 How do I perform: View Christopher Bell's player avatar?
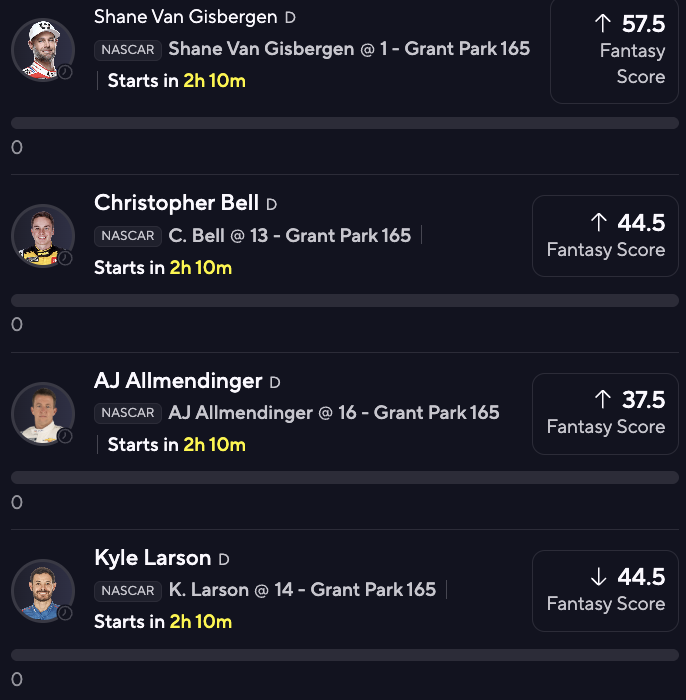(43, 236)
